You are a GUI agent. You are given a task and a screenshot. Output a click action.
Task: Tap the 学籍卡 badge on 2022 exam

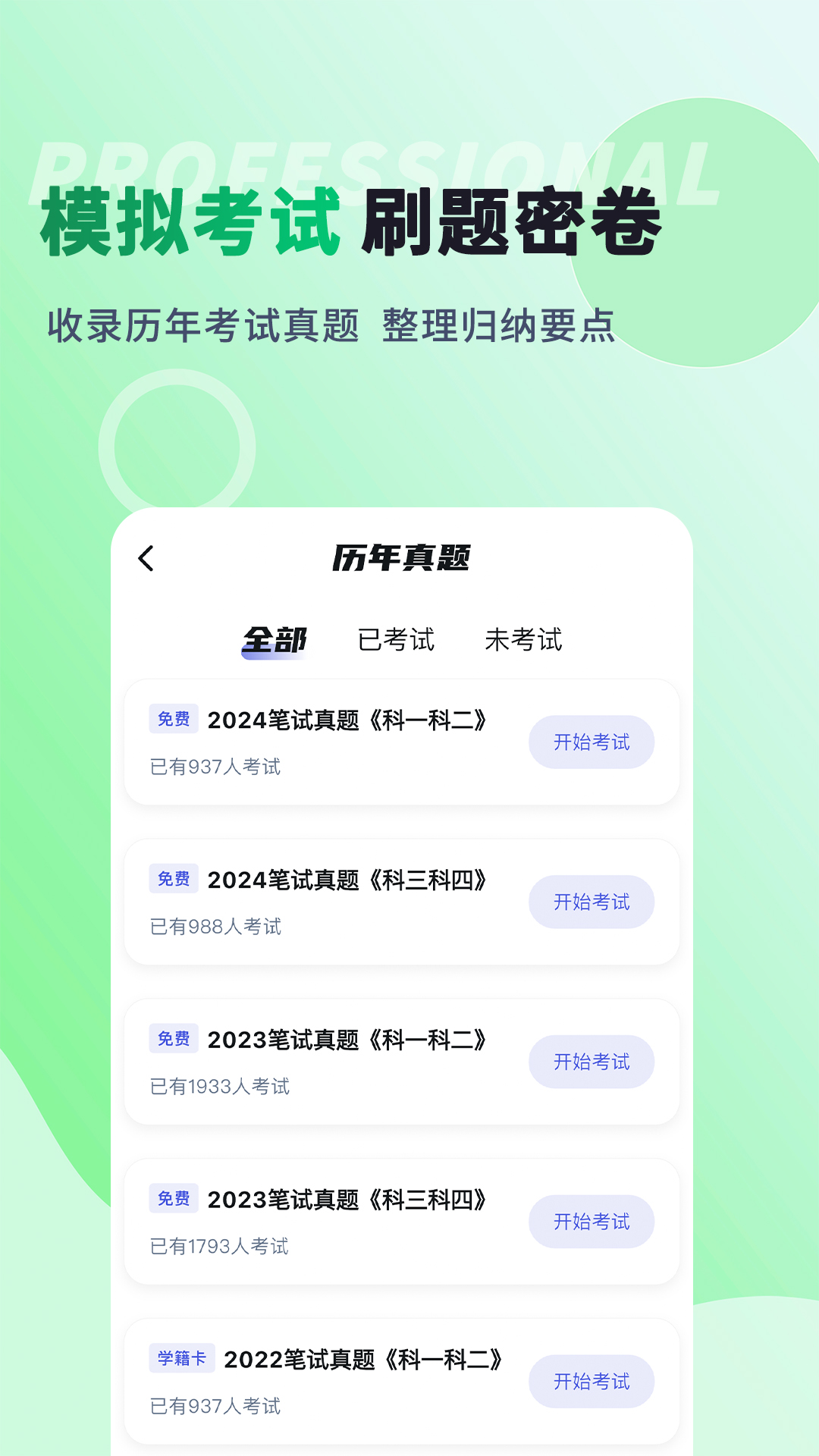point(182,1357)
